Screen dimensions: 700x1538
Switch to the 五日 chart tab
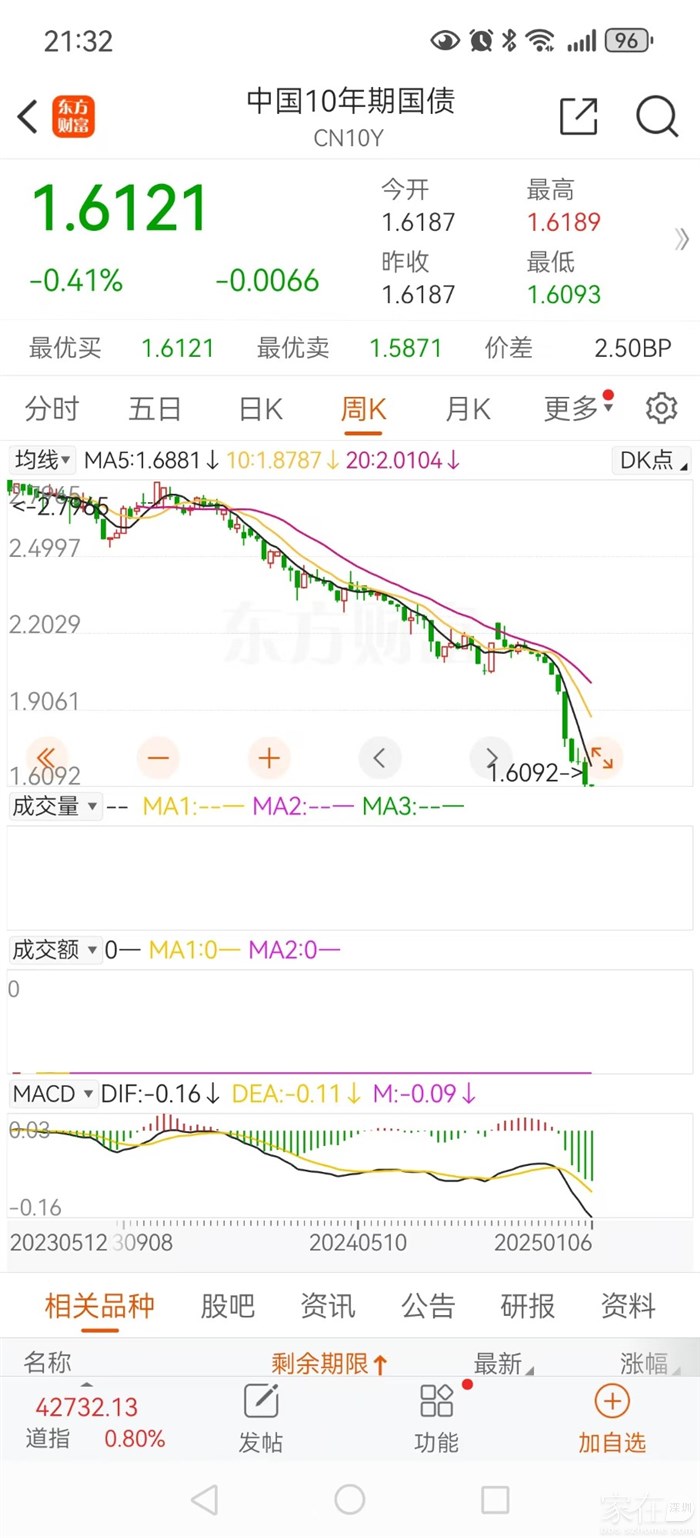coord(155,409)
